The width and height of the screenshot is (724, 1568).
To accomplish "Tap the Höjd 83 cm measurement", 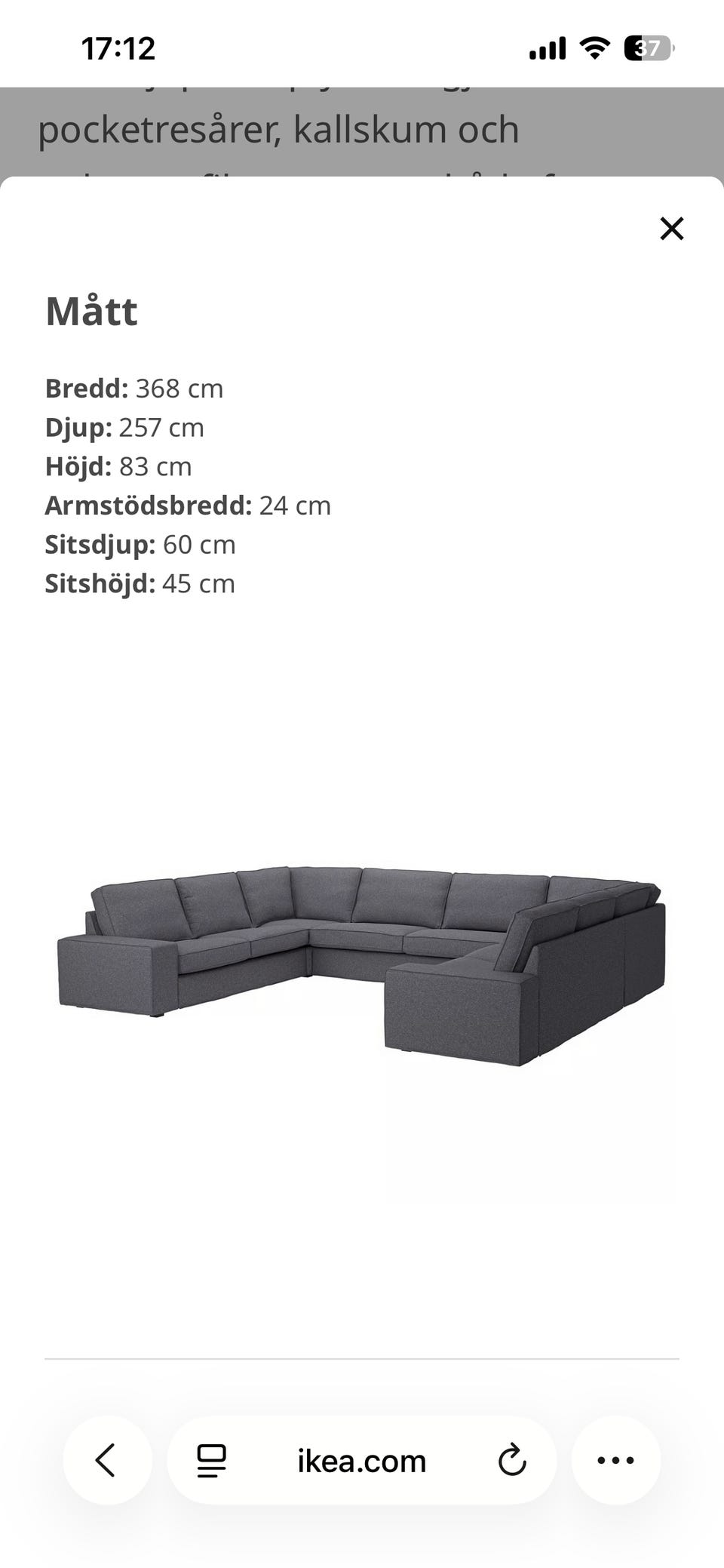I will [x=118, y=466].
